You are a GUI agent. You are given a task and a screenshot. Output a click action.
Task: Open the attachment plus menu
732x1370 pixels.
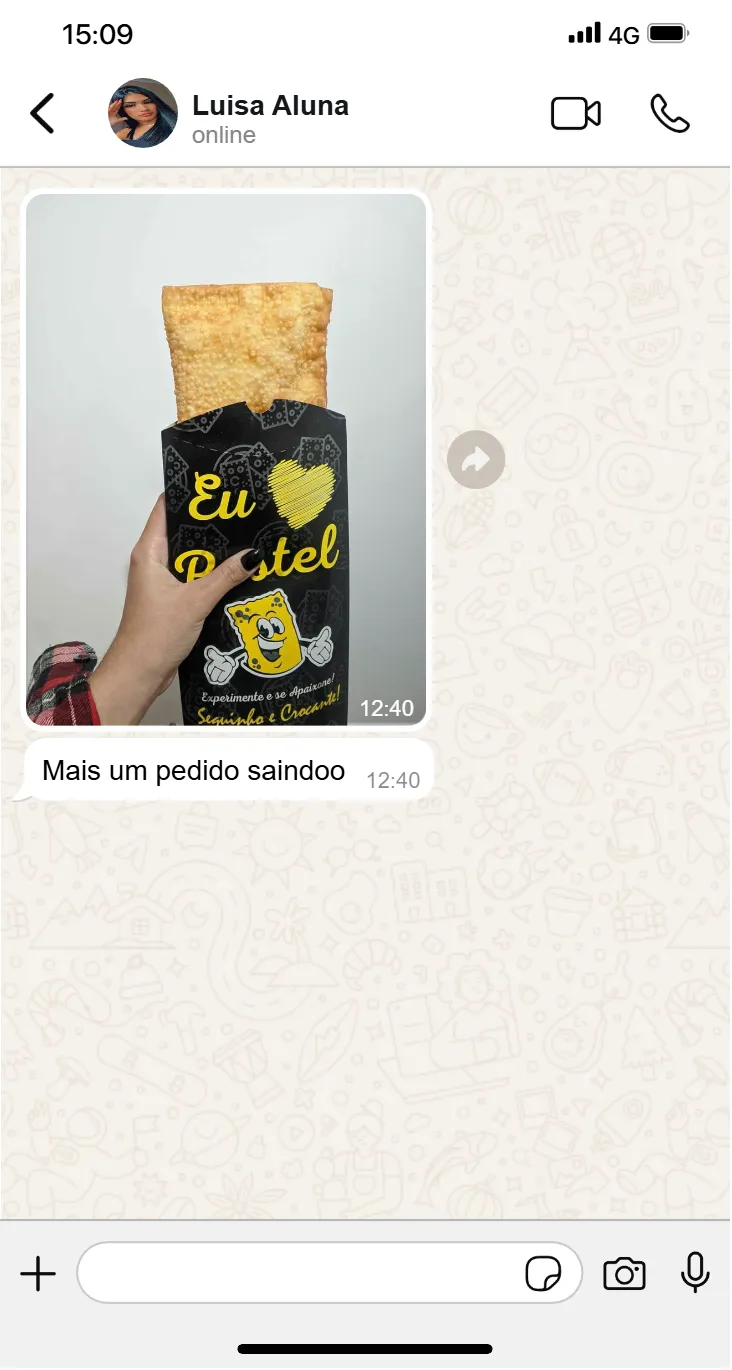point(38,1274)
